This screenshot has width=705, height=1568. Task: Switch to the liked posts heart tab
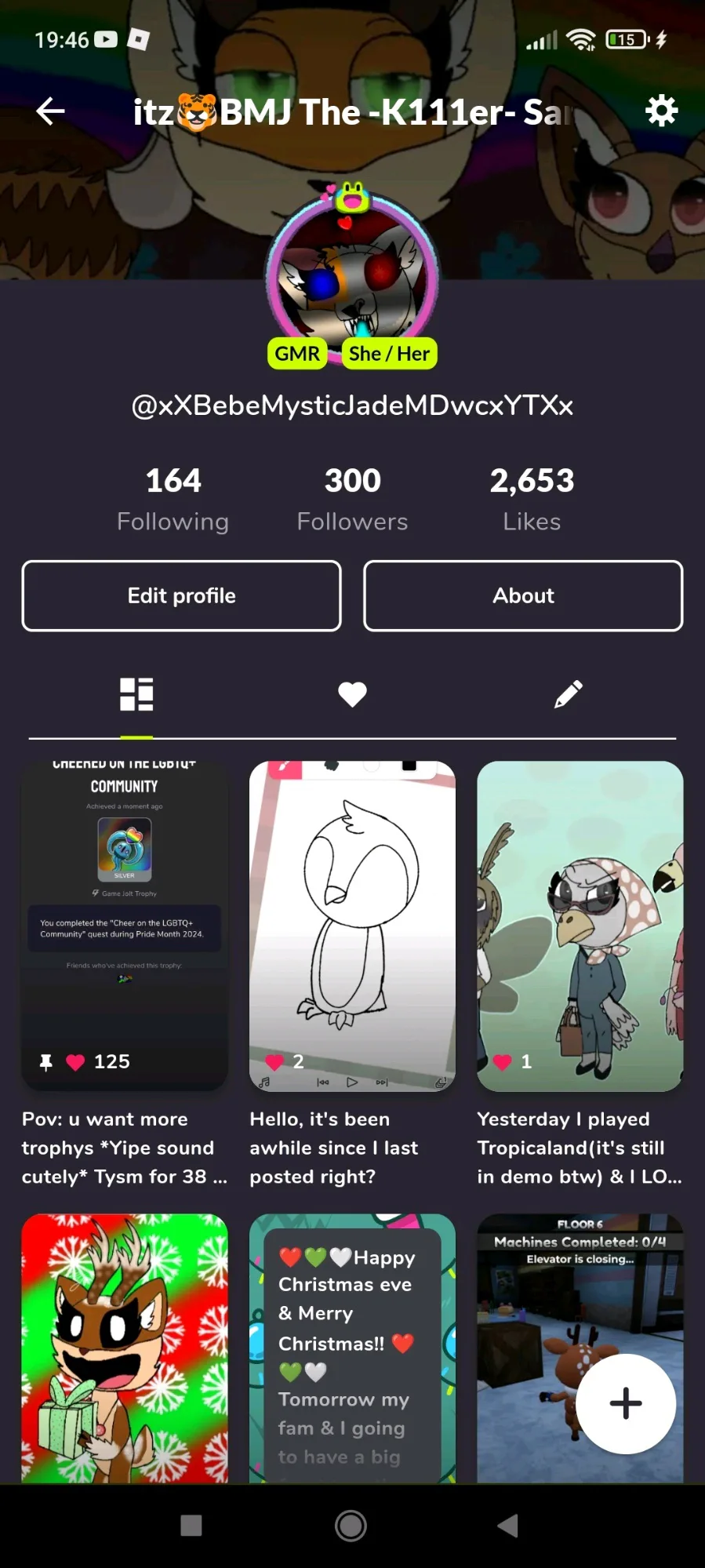point(352,694)
